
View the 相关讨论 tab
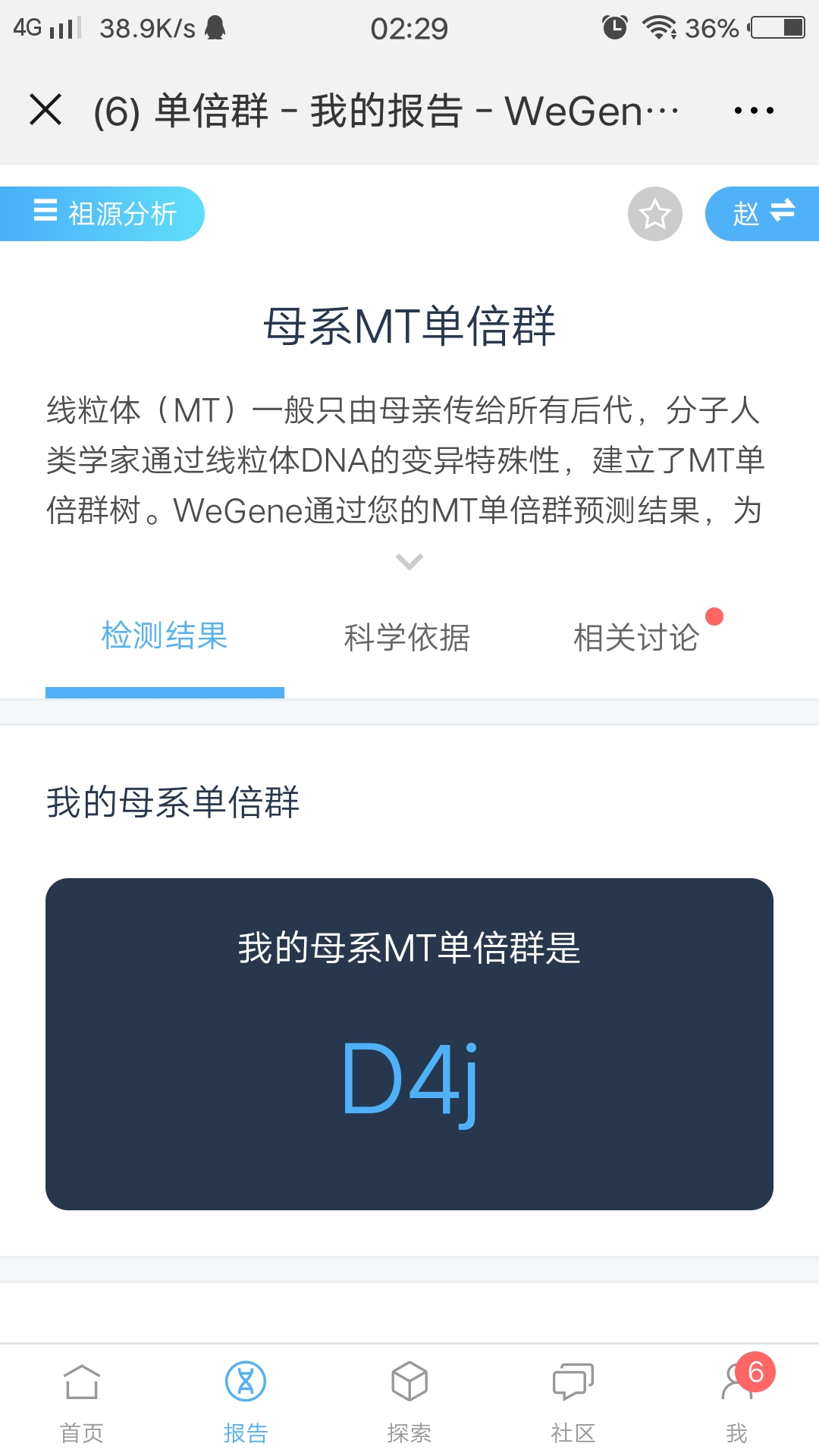tap(636, 637)
